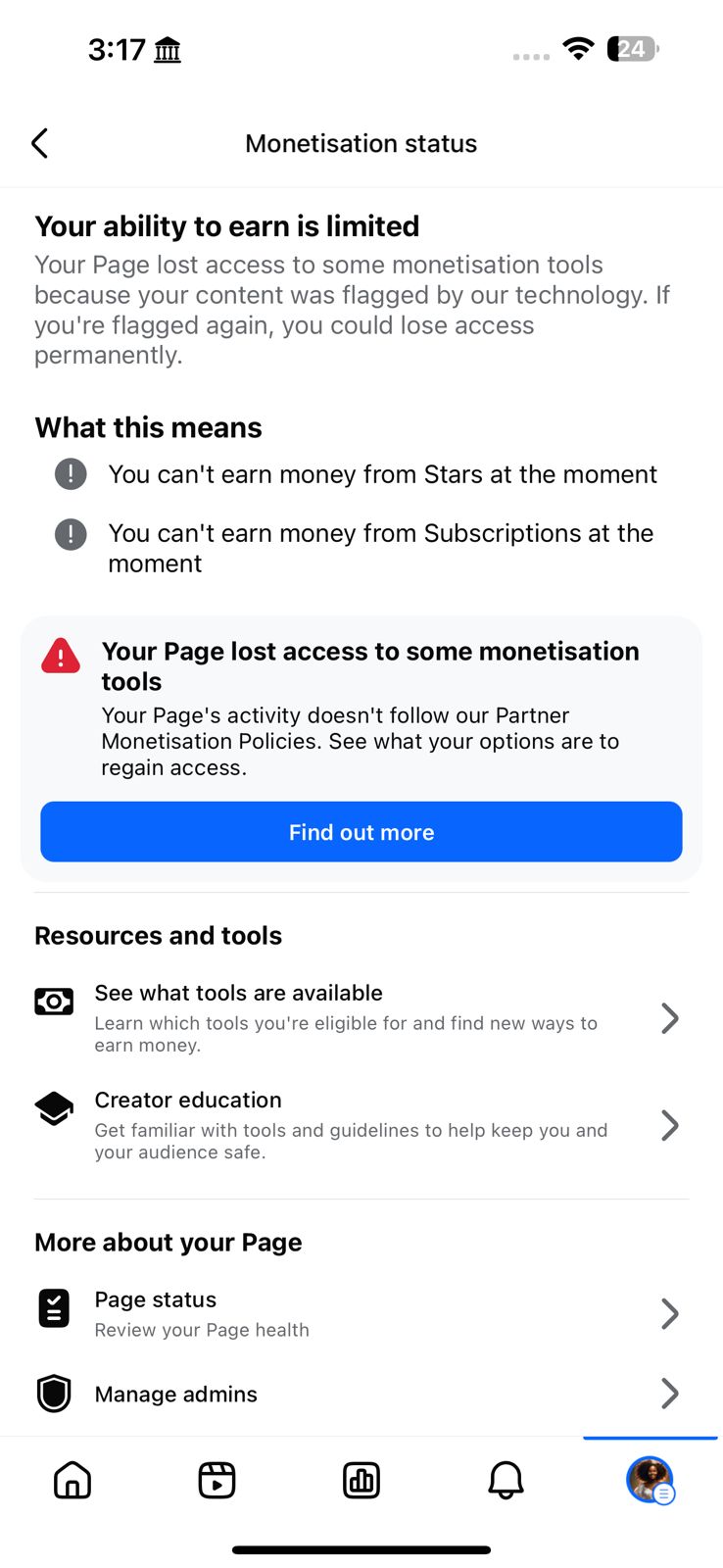Viewport: 723px width, 1568px height.
Task: Open the insights dashboard tab
Action: [x=361, y=1480]
